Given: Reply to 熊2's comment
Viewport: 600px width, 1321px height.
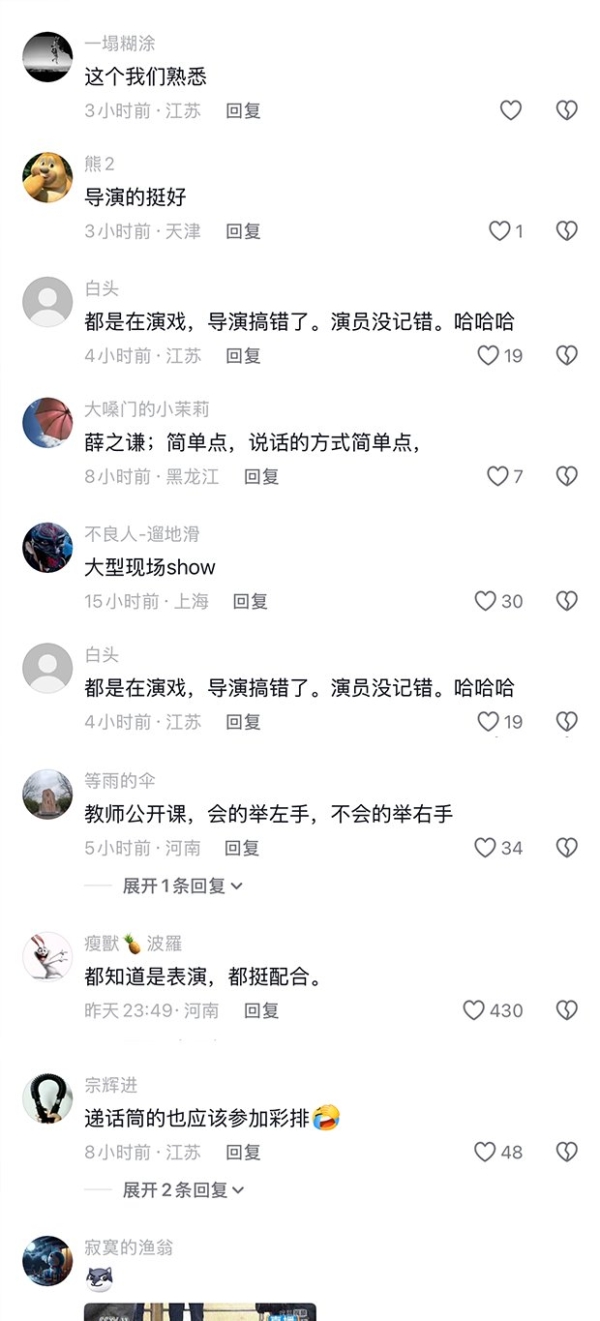Looking at the screenshot, I should click(243, 231).
